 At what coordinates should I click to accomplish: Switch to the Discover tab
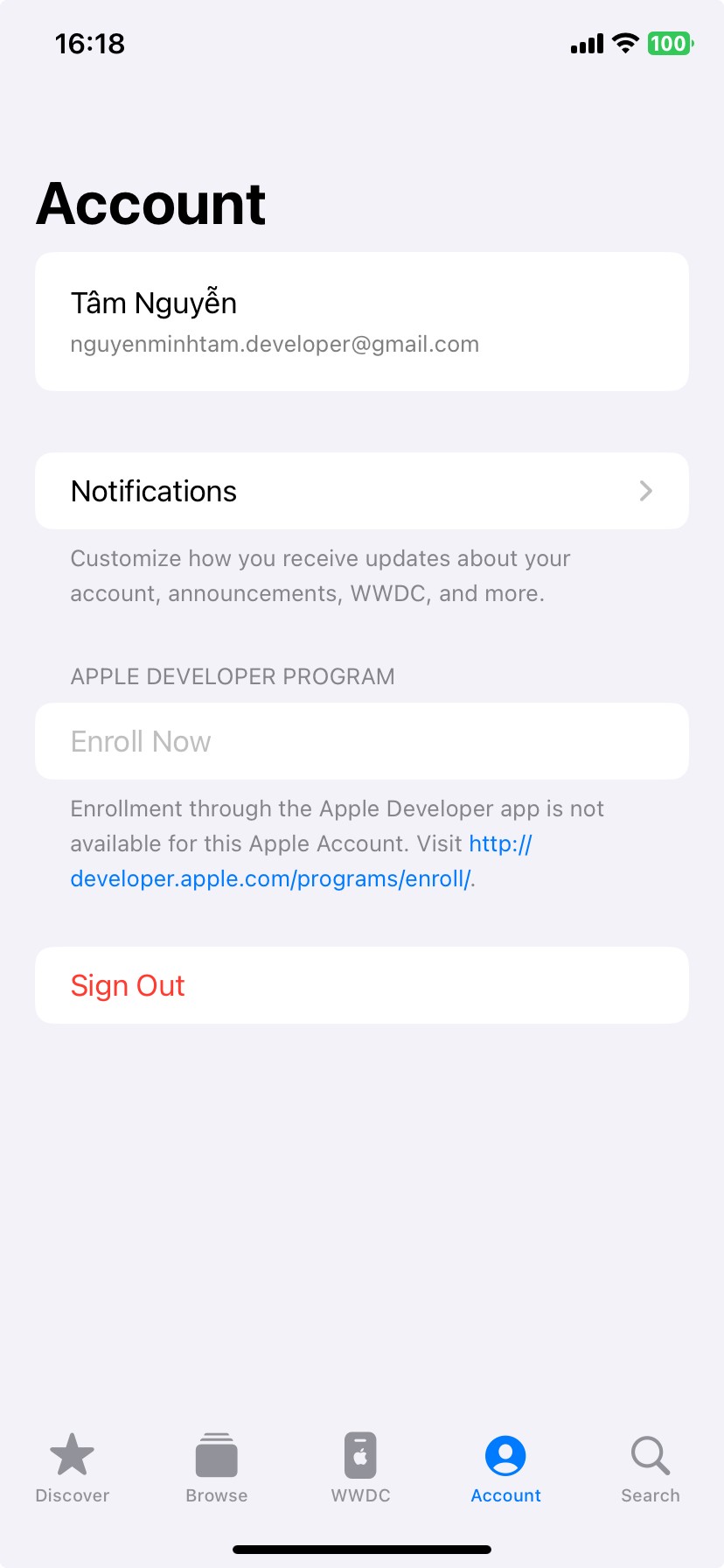tap(72, 1467)
